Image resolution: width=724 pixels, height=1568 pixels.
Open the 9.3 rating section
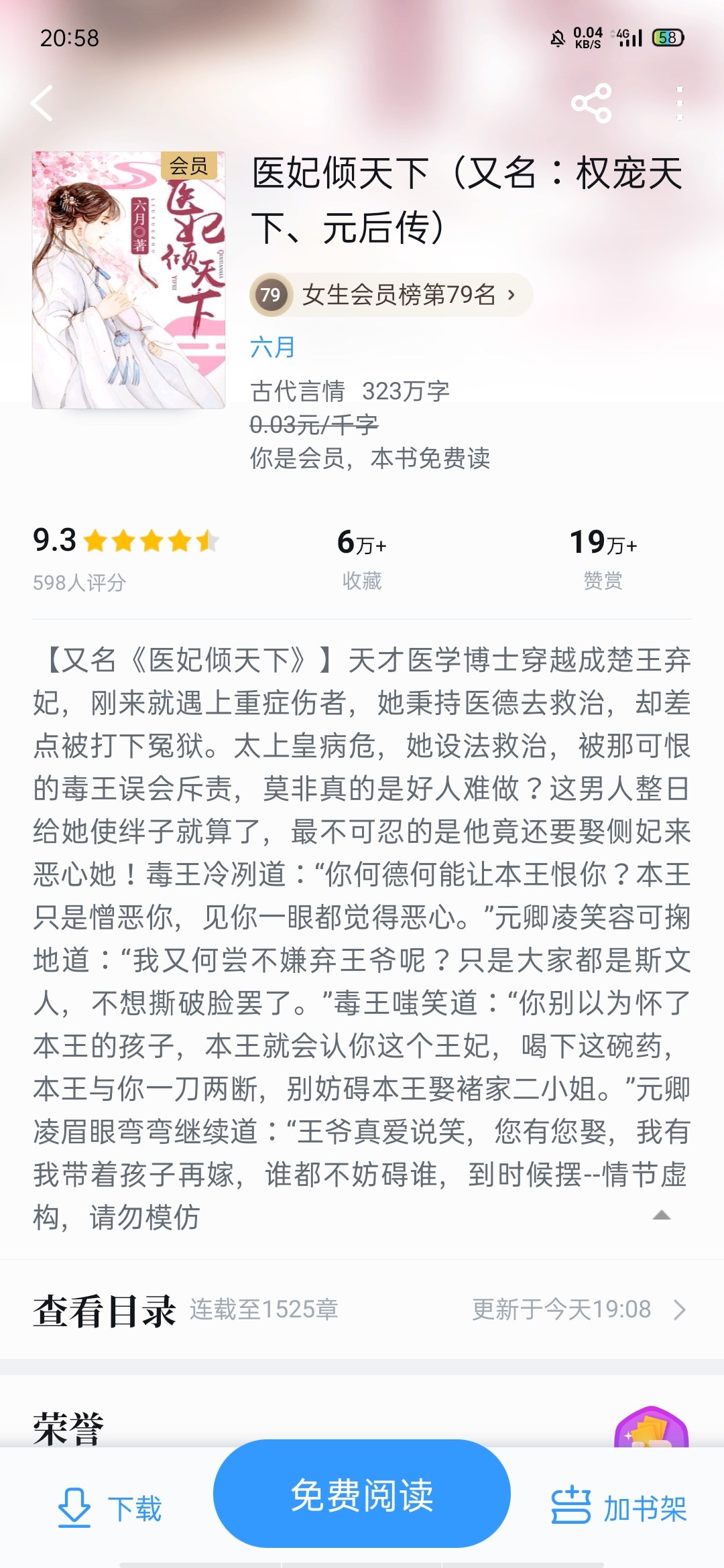pyautogui.click(x=125, y=558)
